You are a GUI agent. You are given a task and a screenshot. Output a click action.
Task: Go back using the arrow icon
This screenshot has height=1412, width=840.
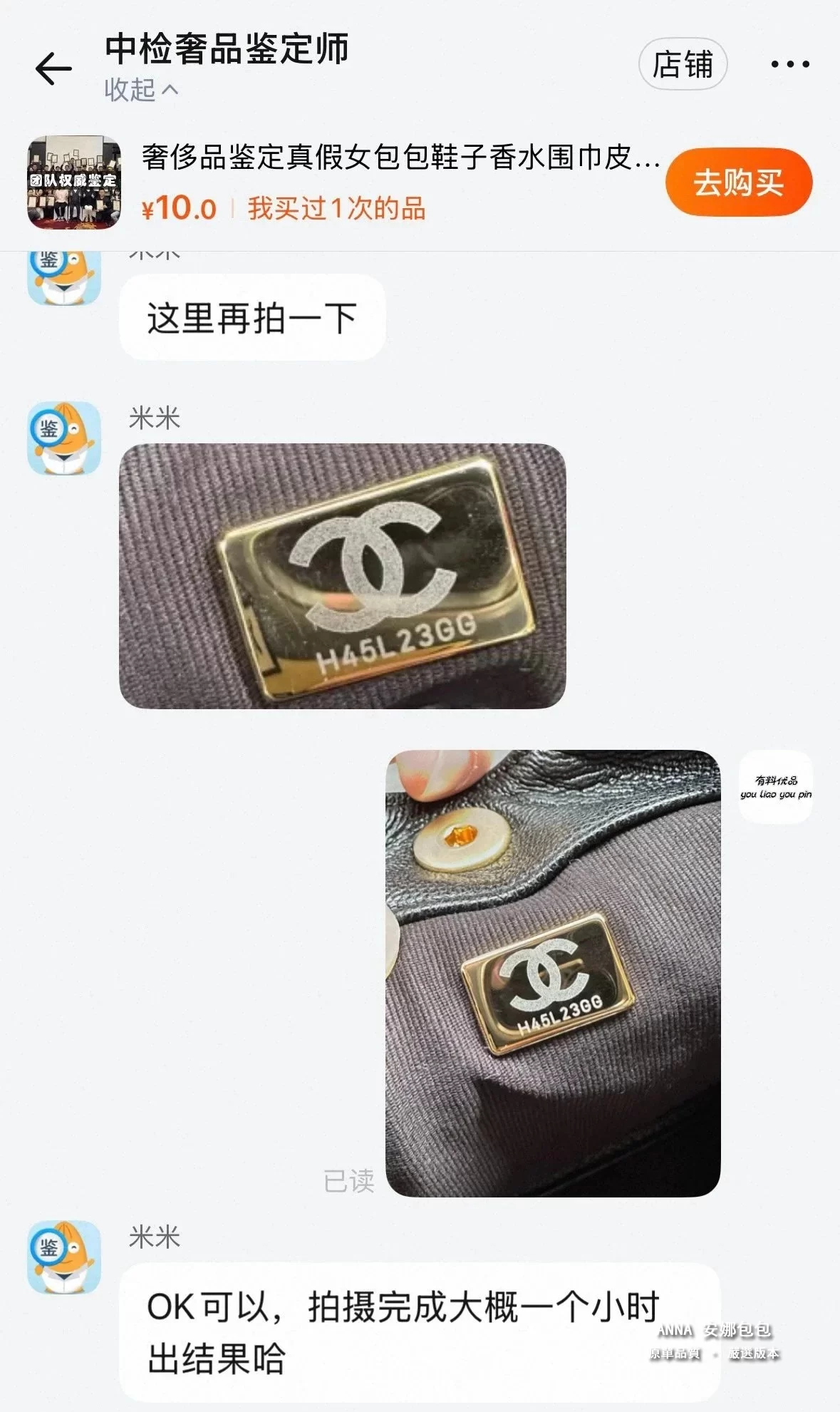[53, 69]
